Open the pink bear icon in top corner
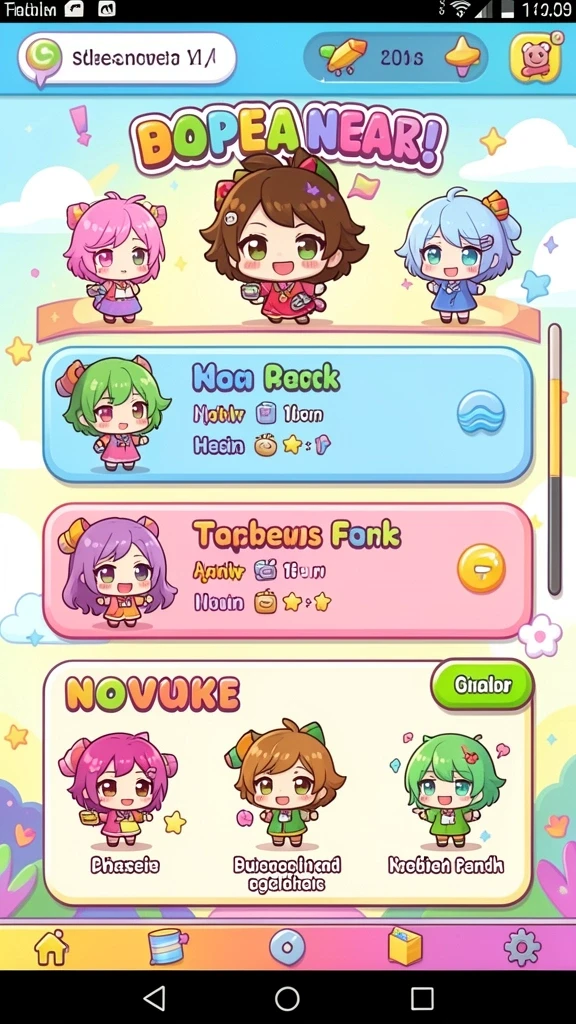This screenshot has height=1024, width=576. pyautogui.click(x=536, y=57)
